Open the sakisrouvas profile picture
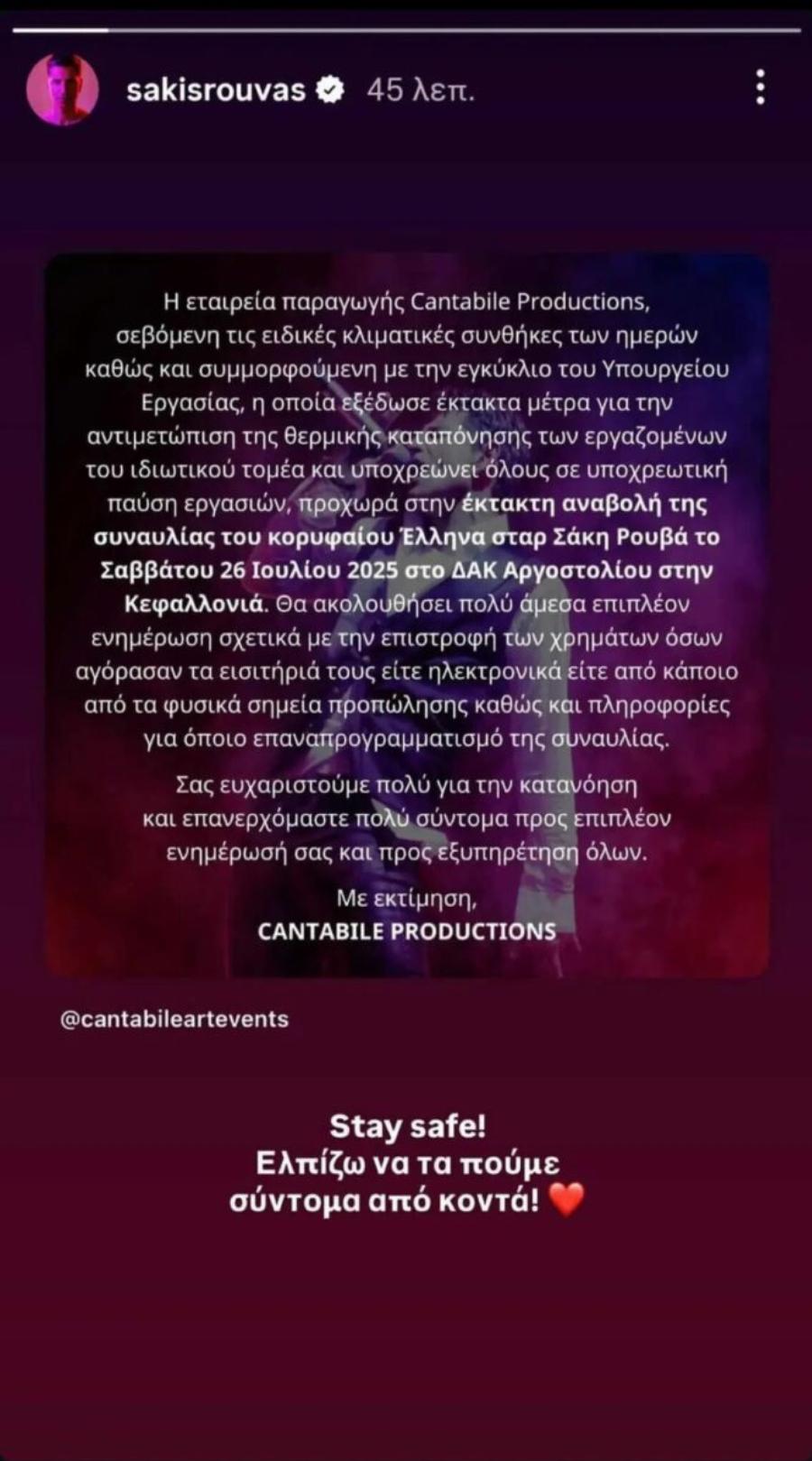812x1461 pixels. (x=64, y=88)
